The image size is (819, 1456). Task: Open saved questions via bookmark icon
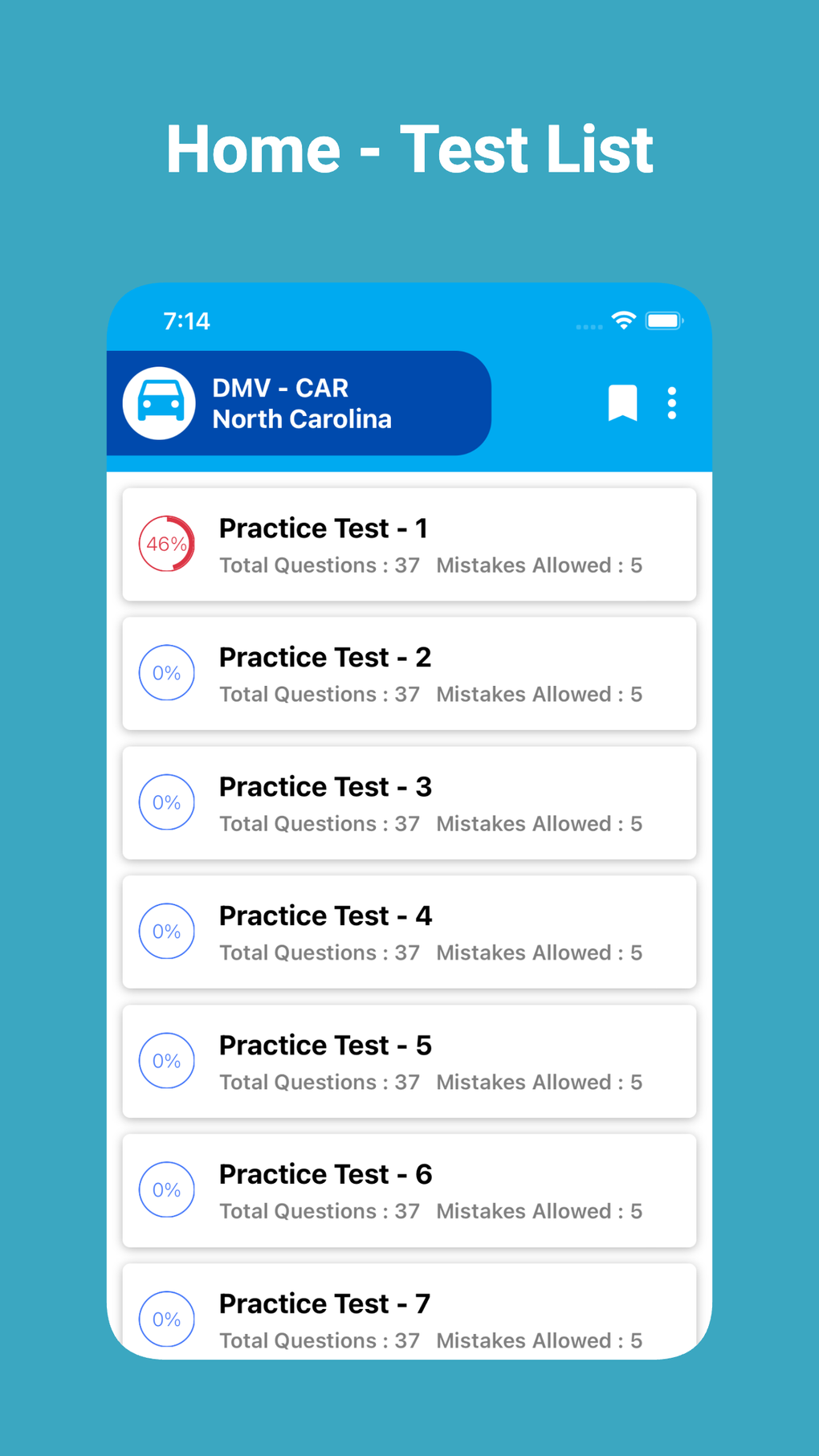621,403
